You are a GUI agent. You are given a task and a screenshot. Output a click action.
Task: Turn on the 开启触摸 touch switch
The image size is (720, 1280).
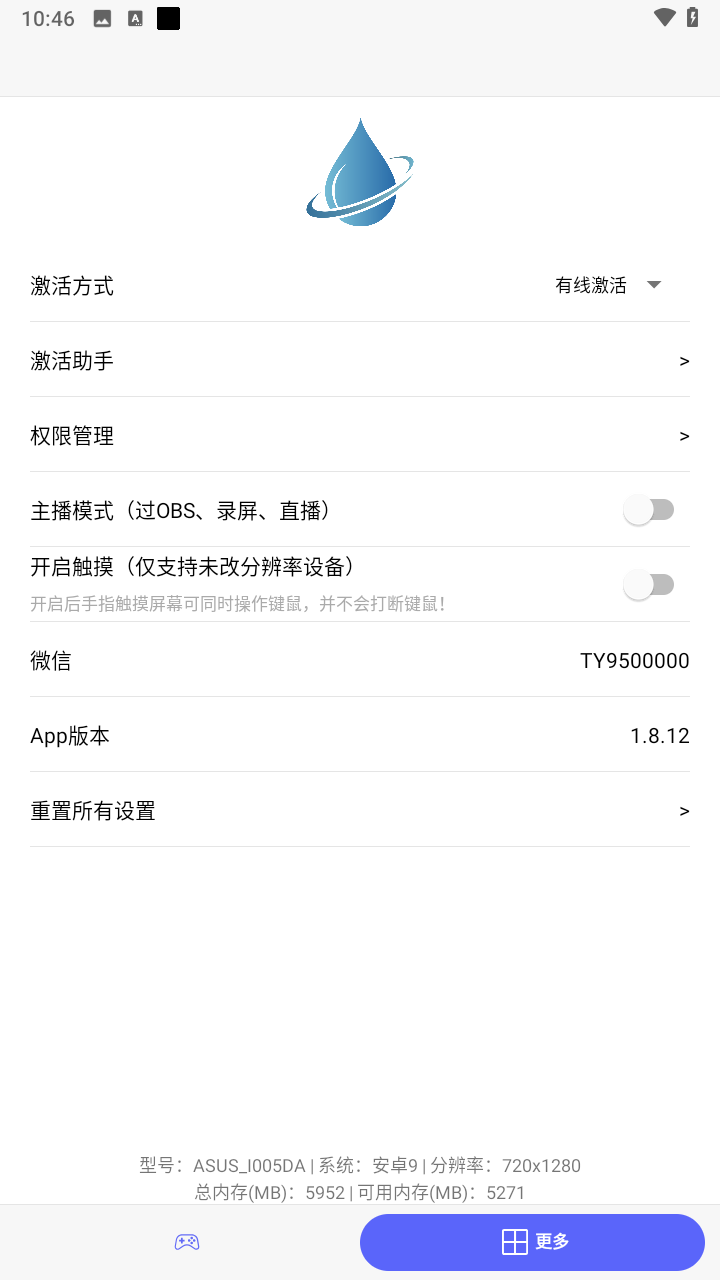coord(649,584)
